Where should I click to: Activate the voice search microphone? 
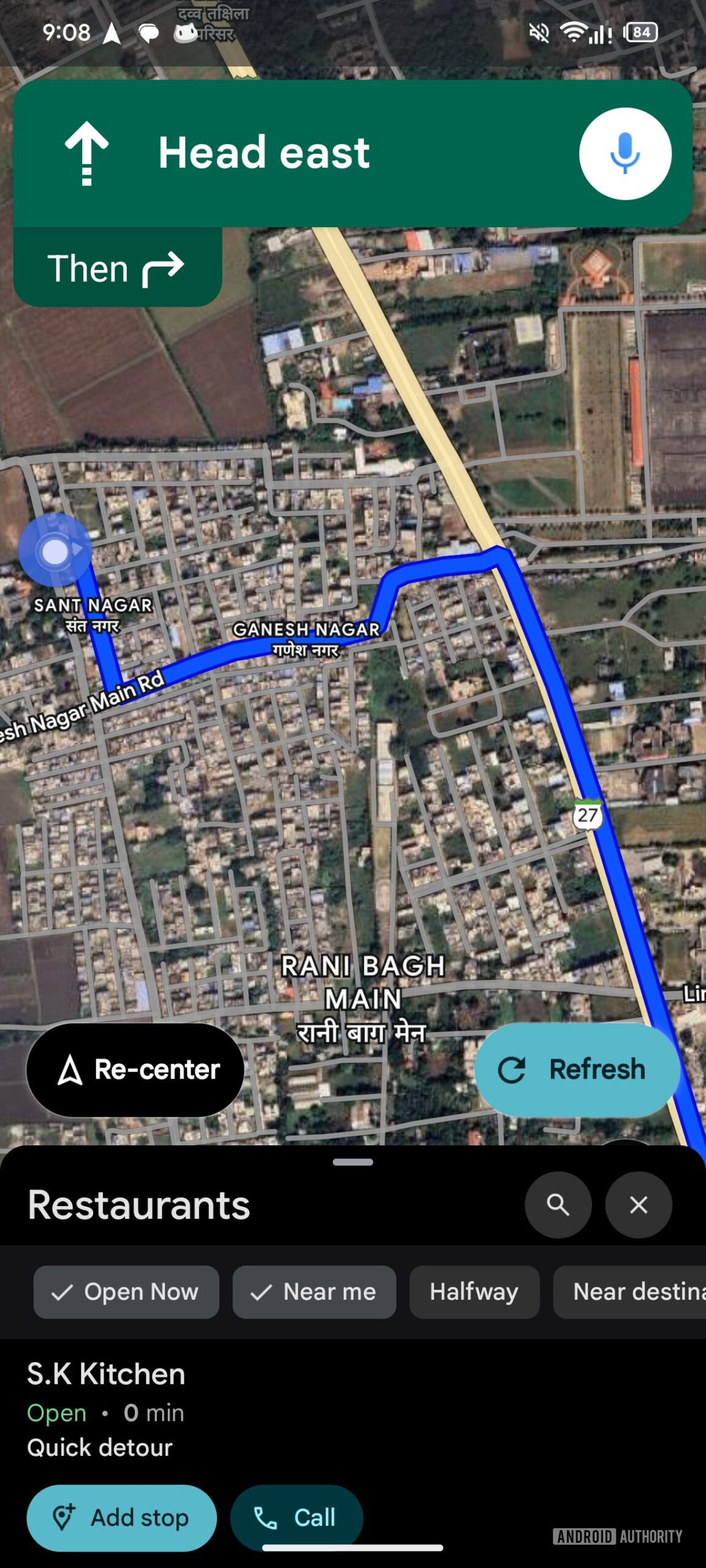[624, 154]
